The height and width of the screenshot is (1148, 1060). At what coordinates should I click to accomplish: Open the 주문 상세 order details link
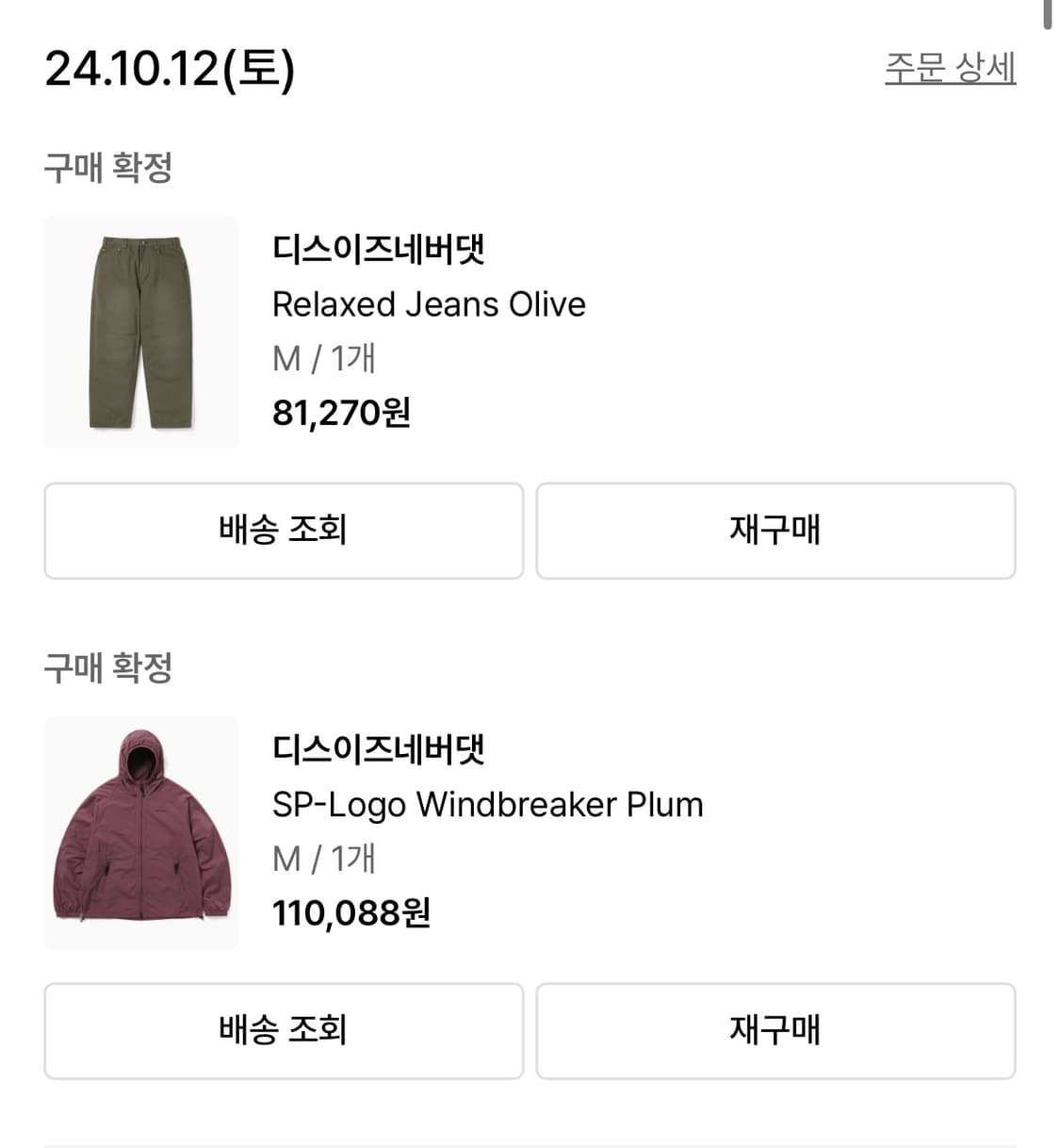coord(950,68)
